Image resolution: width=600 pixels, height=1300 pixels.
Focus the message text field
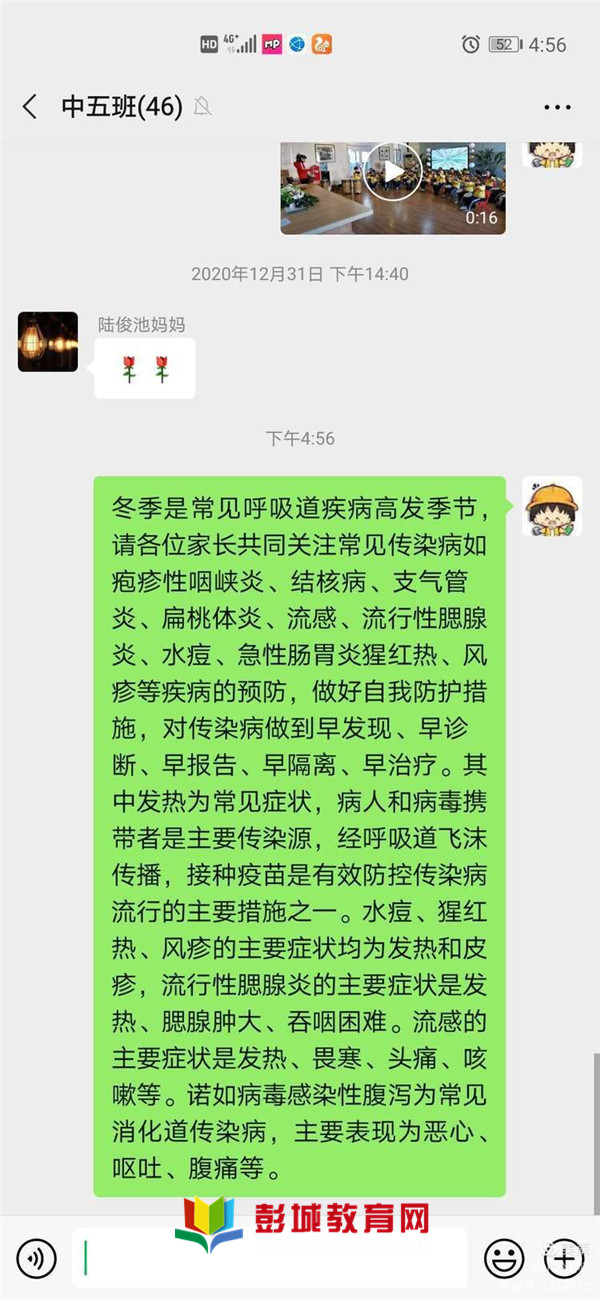click(270, 1257)
